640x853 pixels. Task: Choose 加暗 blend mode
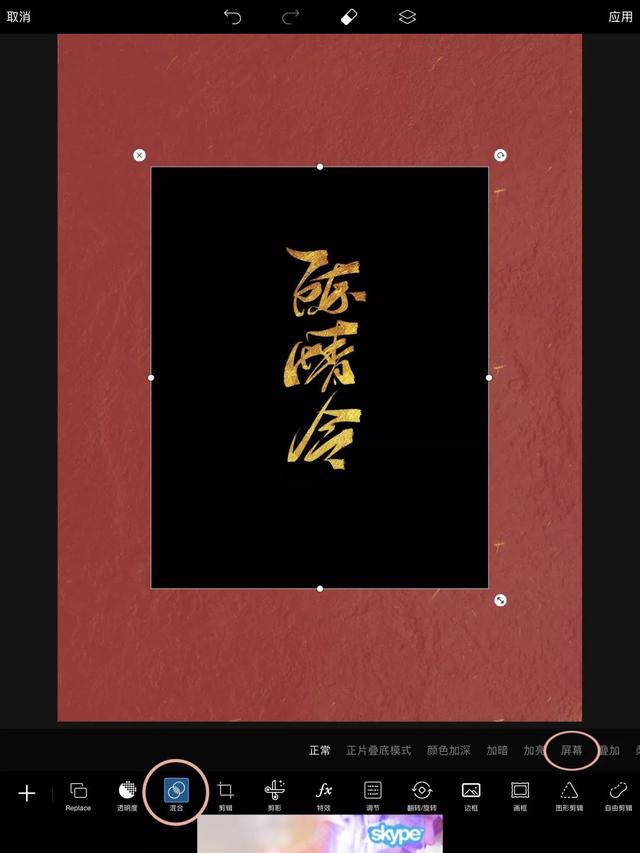[x=497, y=750]
